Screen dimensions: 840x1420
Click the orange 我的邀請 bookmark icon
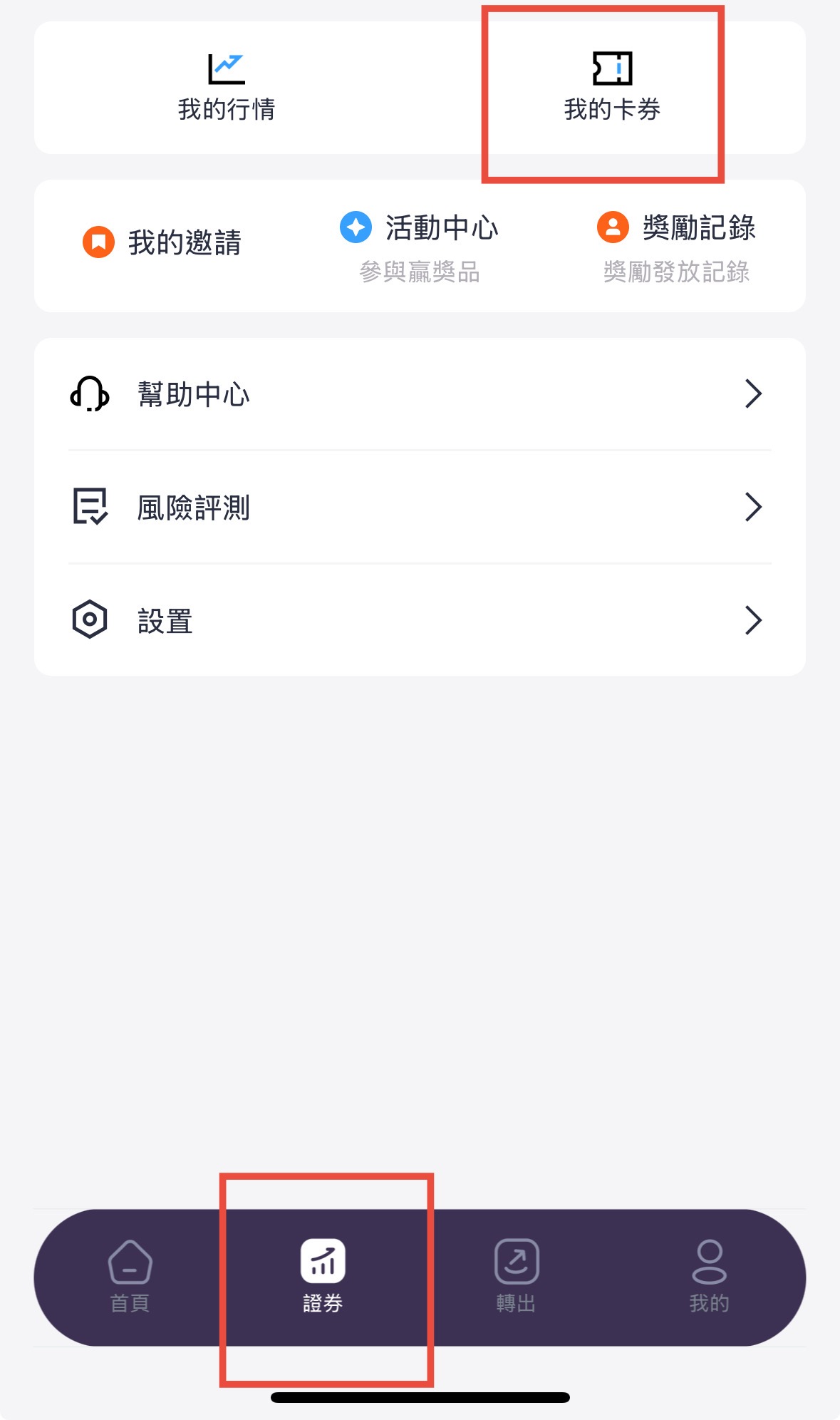[x=97, y=242]
